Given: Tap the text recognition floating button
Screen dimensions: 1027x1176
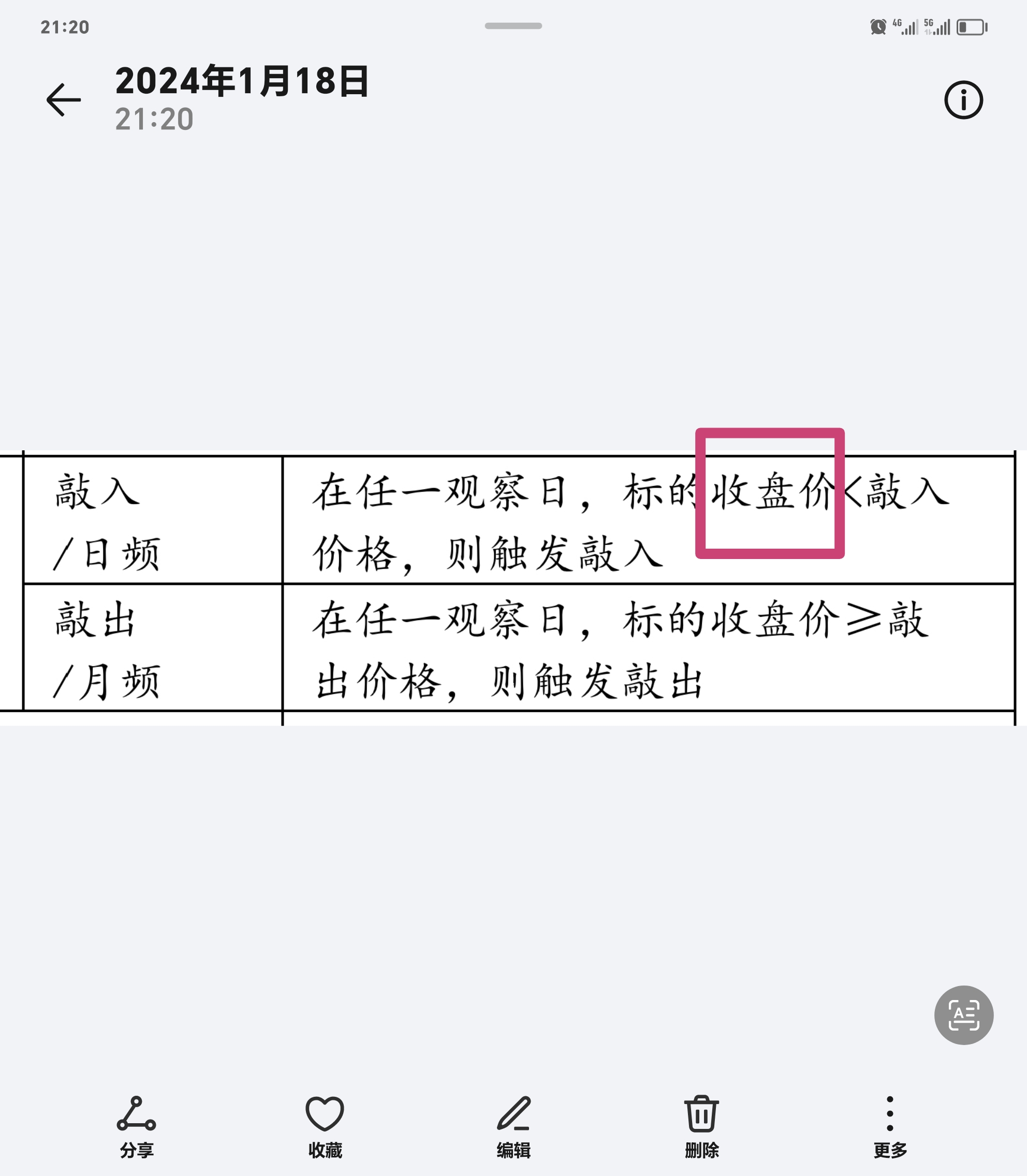Looking at the screenshot, I should click(963, 1015).
